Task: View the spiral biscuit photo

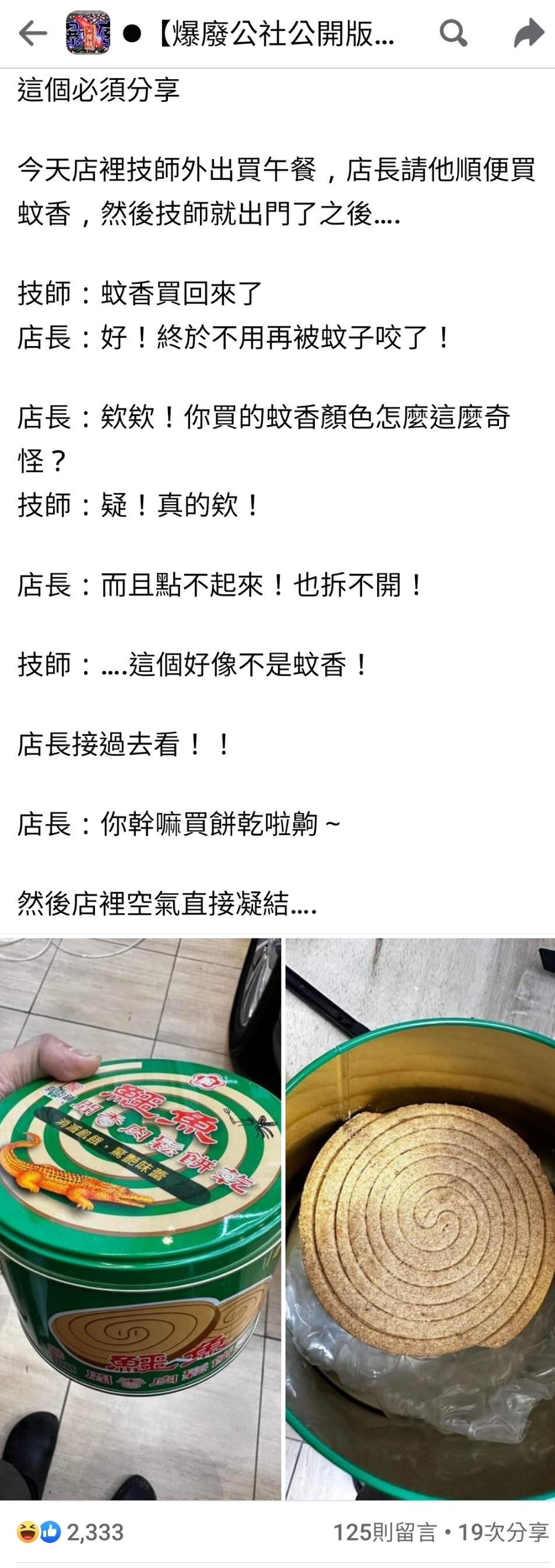Action: click(420, 1218)
